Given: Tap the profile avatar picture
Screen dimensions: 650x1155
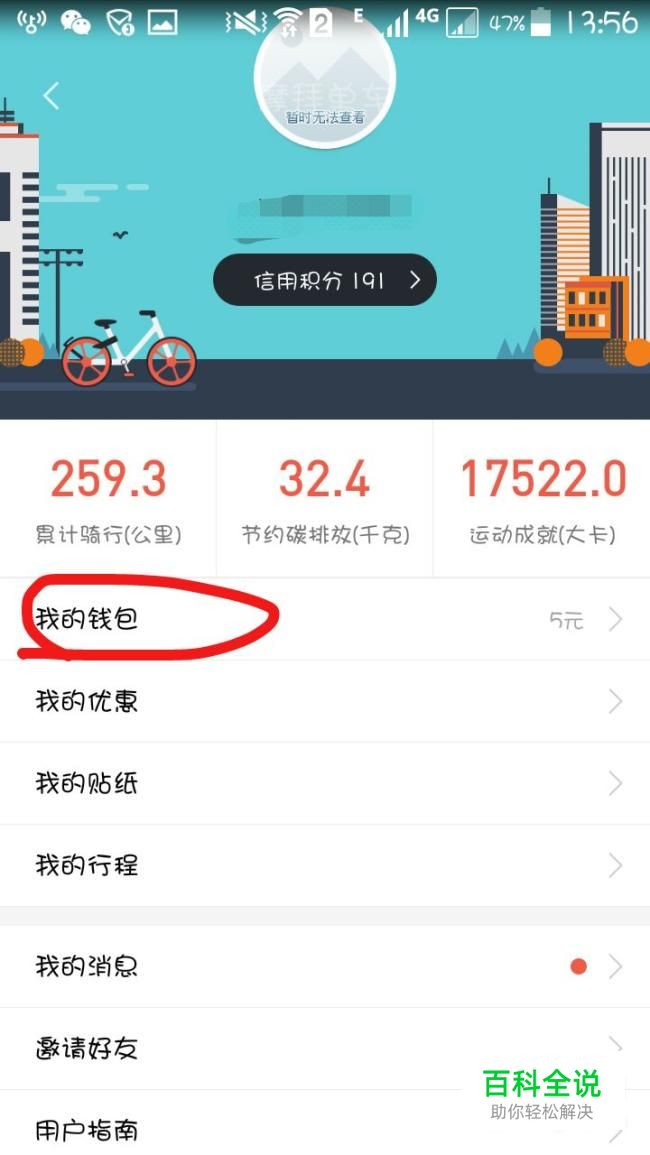Looking at the screenshot, I should 325,77.
